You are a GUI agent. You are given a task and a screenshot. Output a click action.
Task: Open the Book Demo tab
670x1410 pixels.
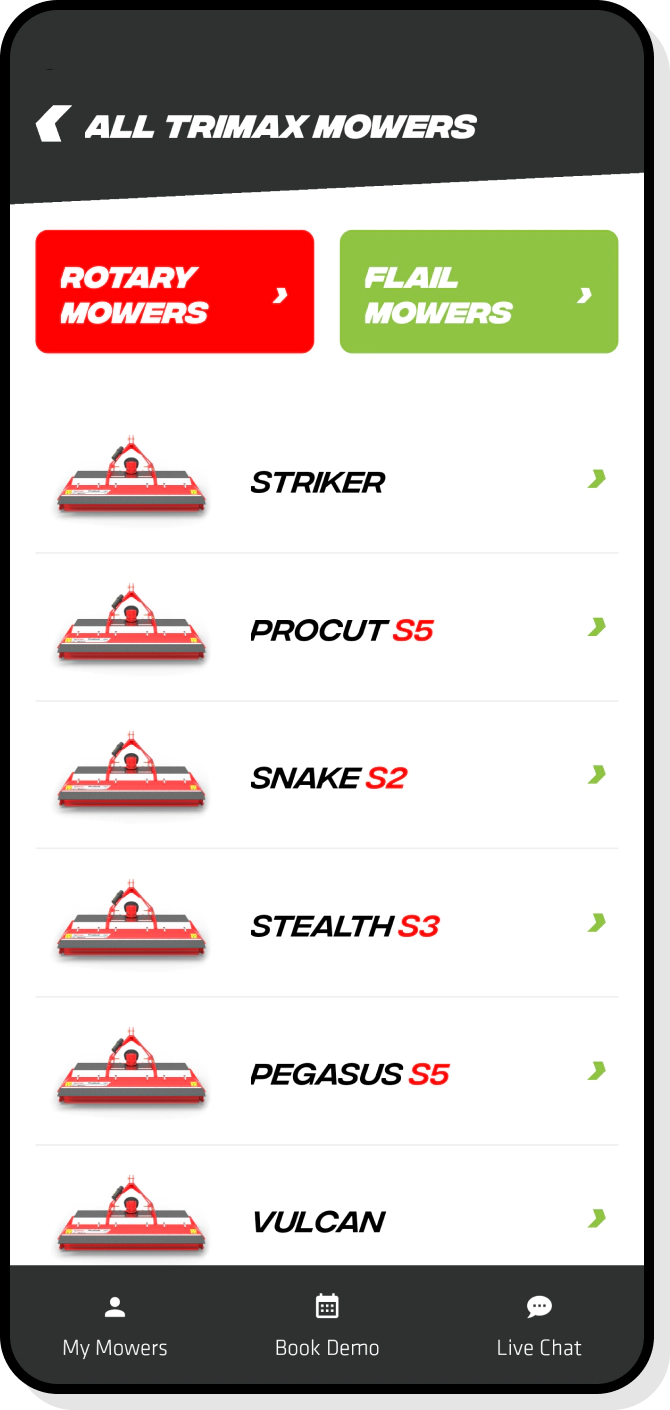point(327,1326)
